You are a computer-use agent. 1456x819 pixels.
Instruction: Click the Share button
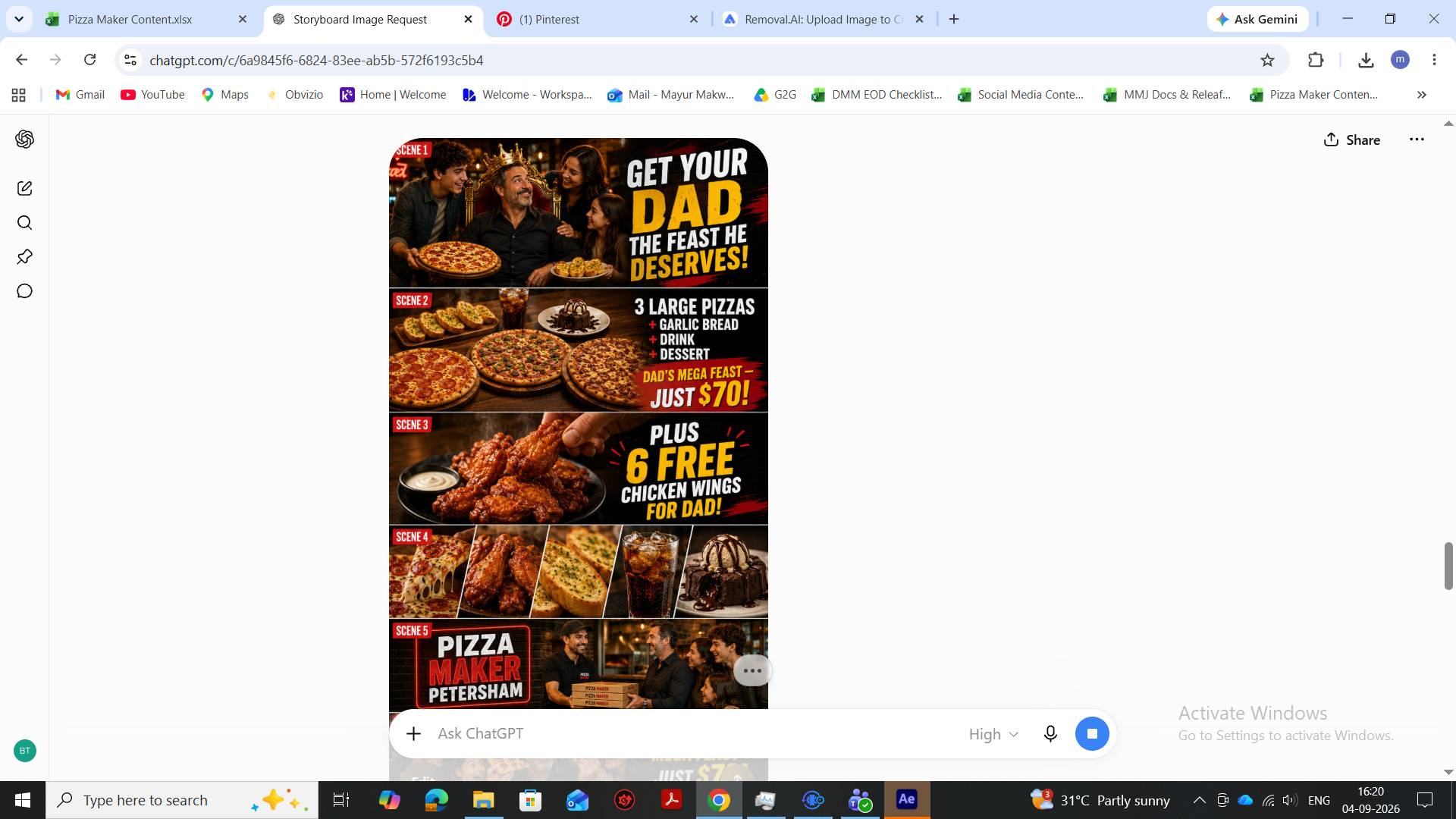(1352, 140)
